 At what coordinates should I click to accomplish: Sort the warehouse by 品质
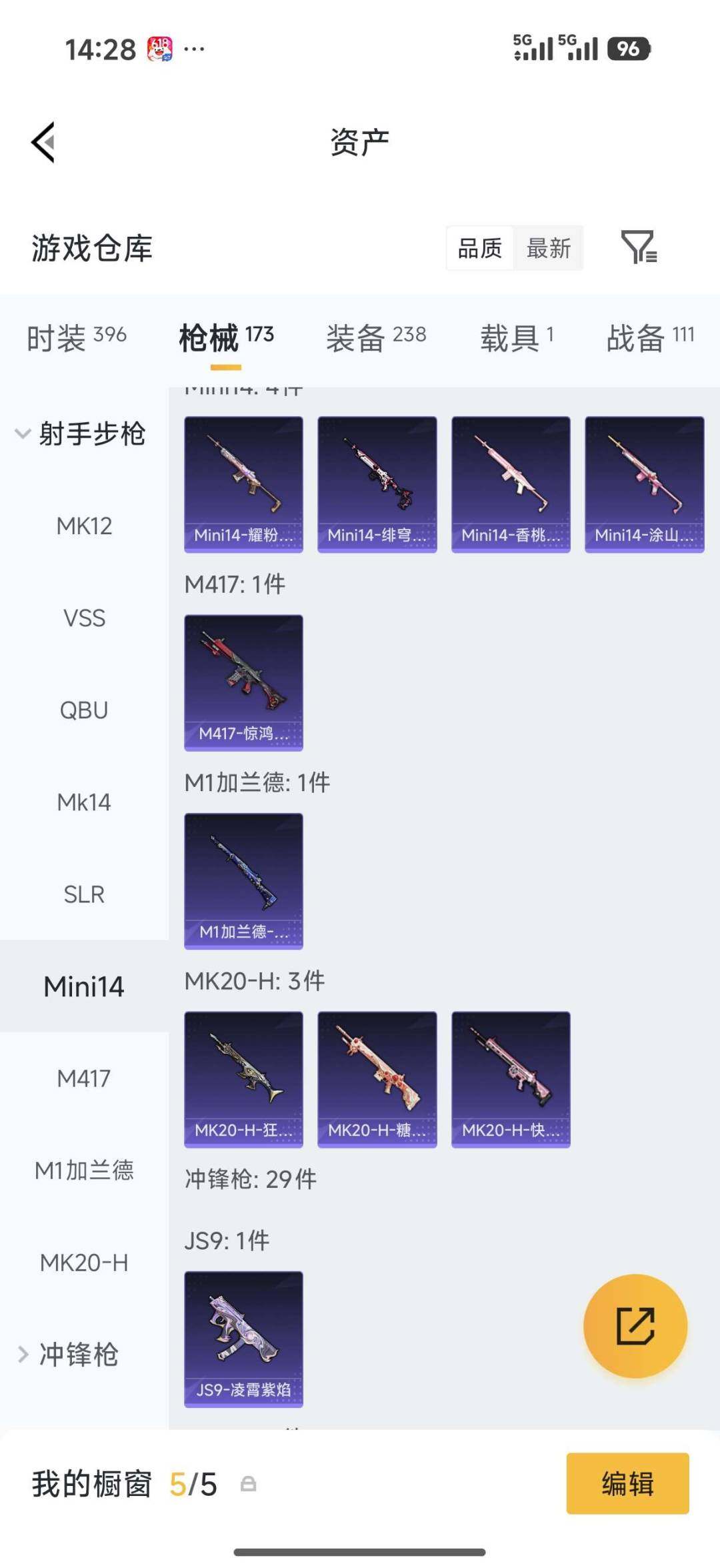tap(480, 248)
